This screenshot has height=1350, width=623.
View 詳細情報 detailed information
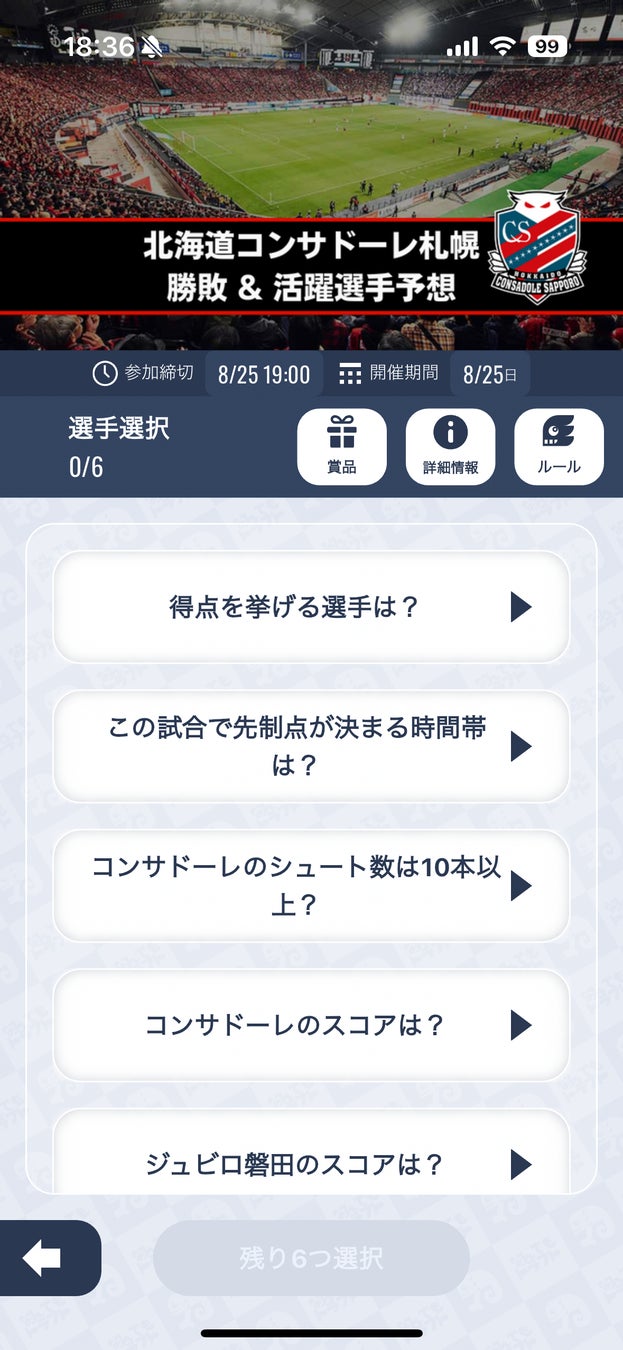(450, 447)
